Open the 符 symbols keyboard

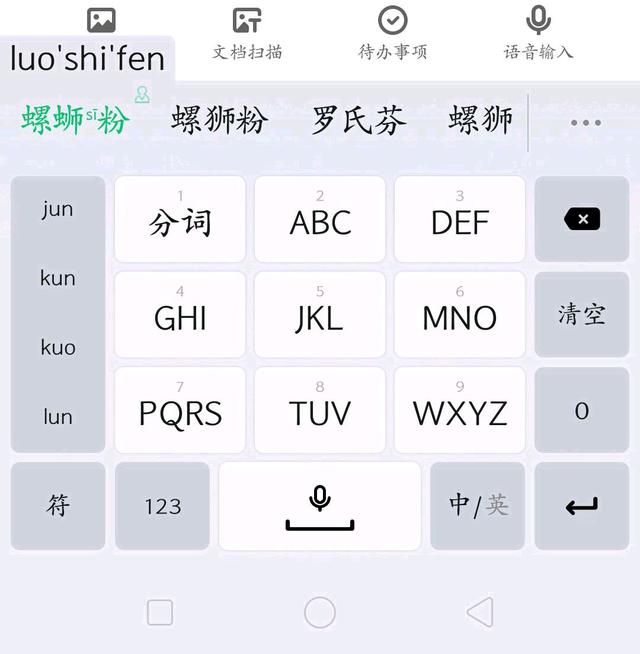pos(58,506)
